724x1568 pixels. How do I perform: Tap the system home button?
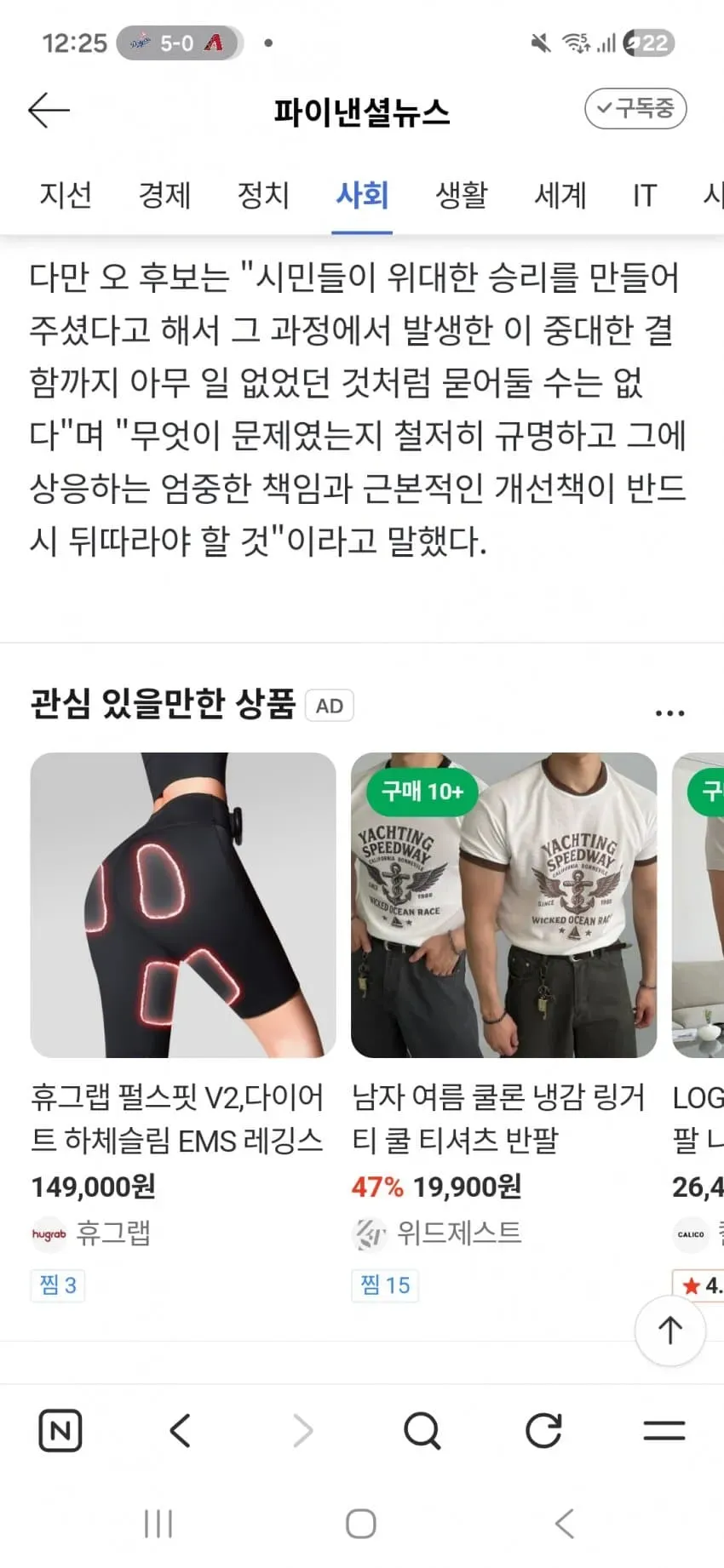361,1524
